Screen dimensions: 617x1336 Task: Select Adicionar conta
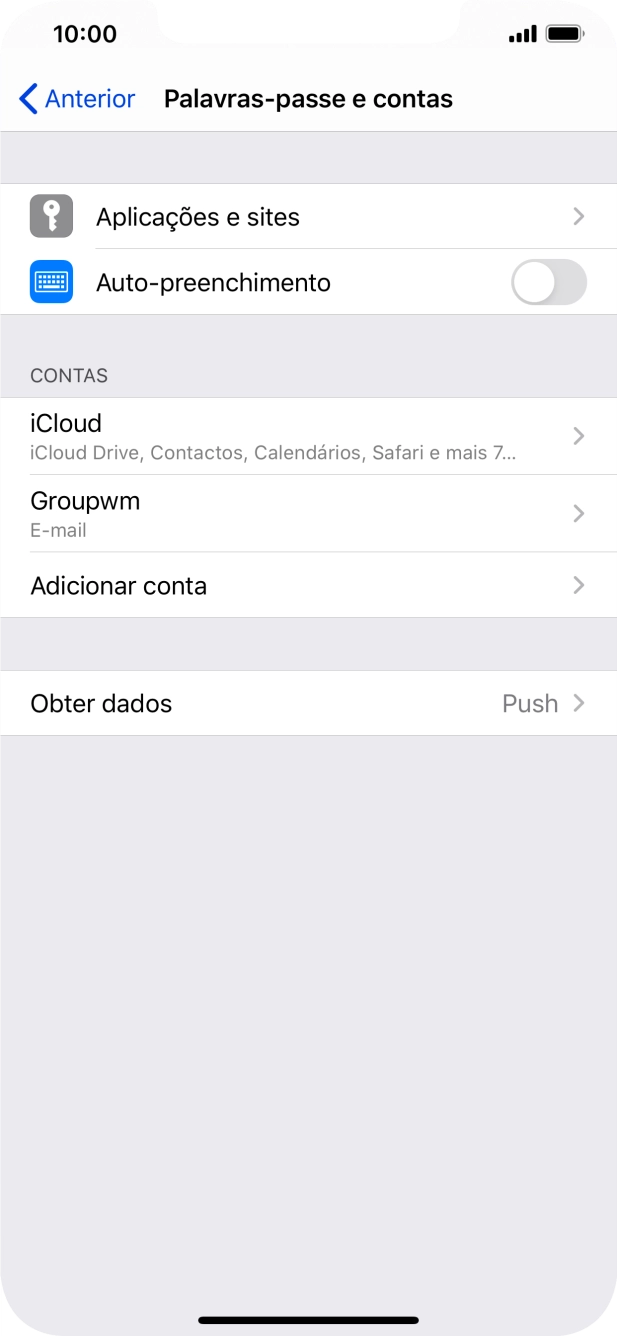pos(308,585)
